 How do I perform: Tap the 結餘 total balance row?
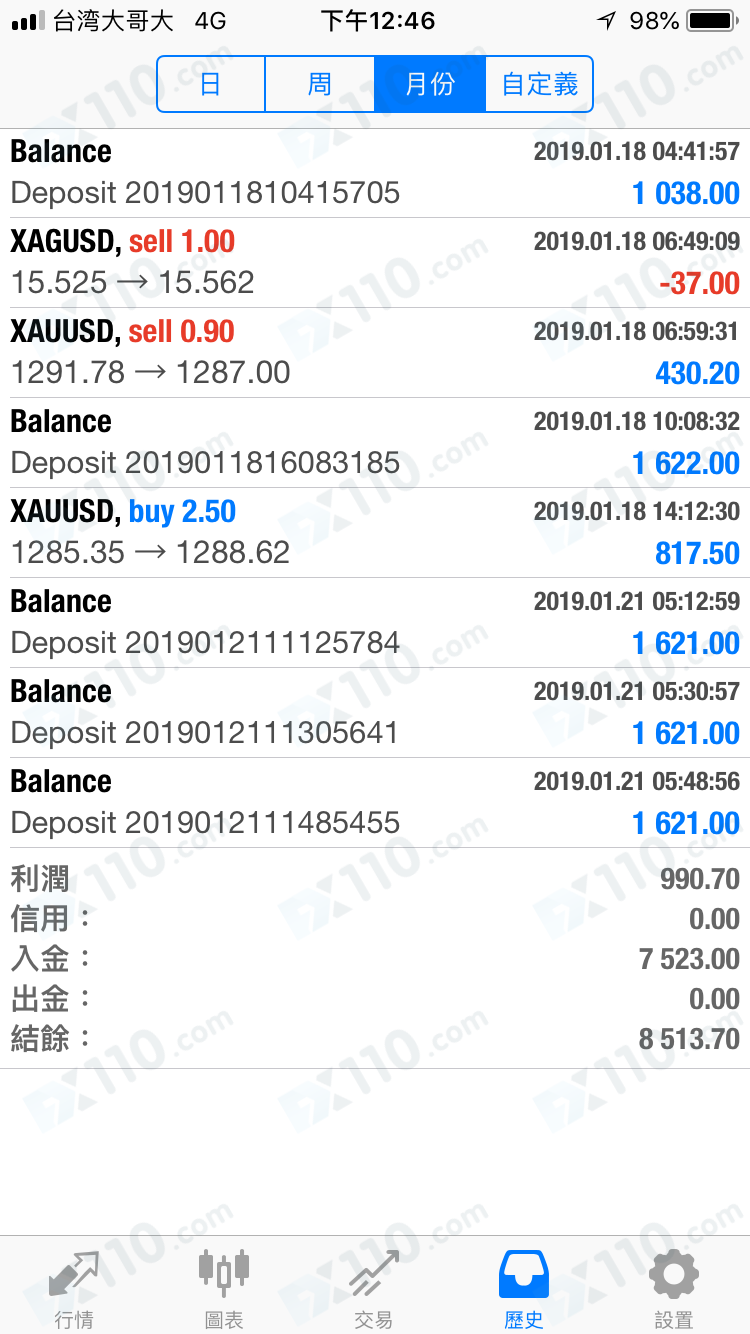375,1039
